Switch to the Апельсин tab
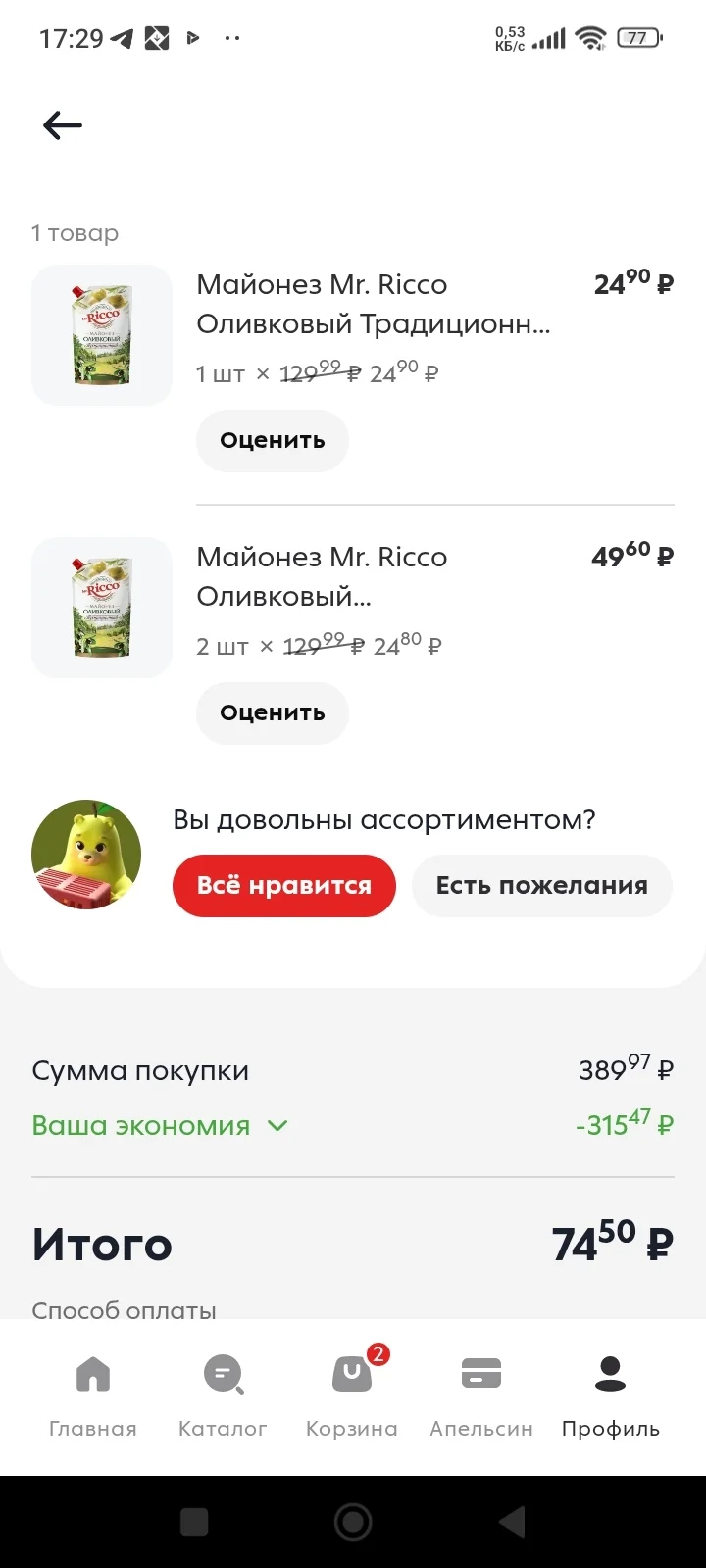 point(481,1396)
